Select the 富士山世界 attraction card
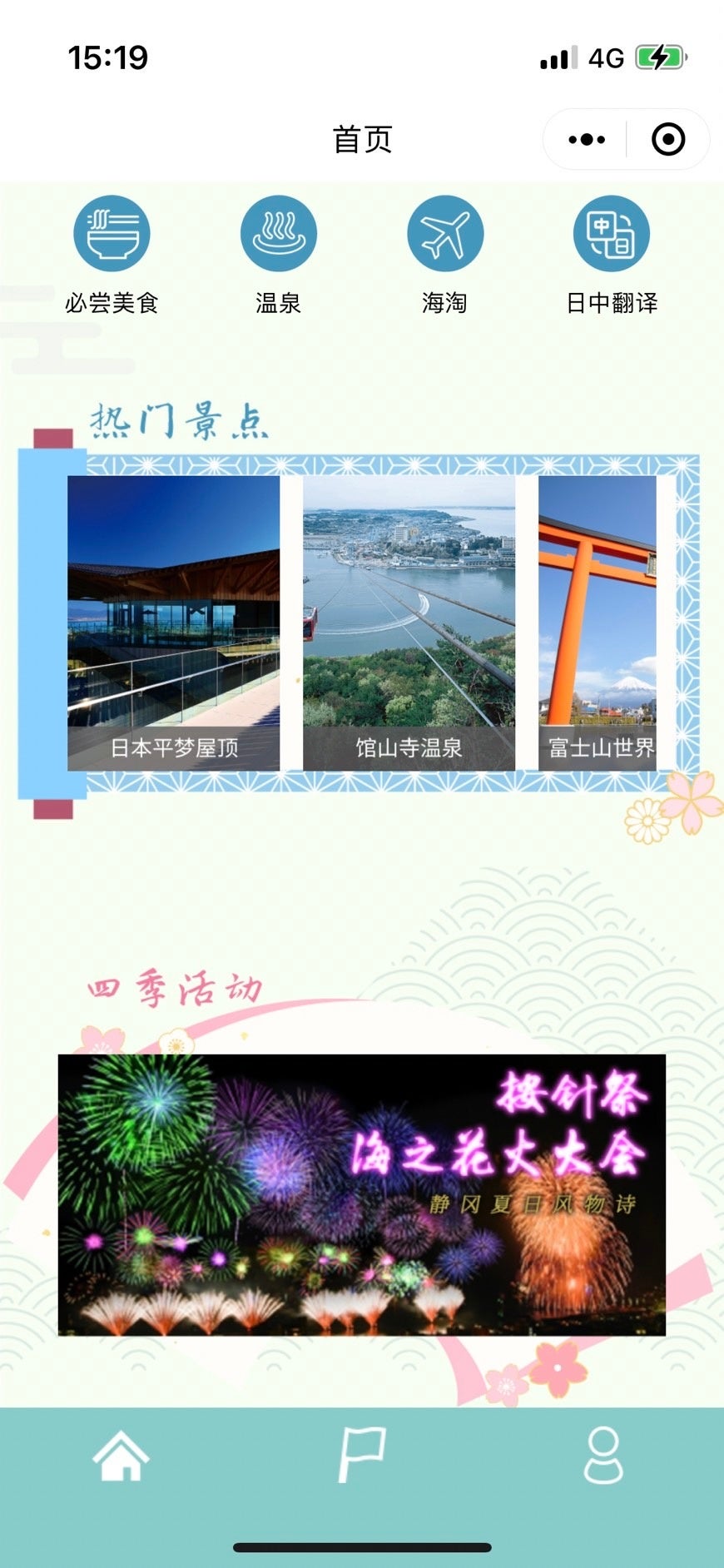Image resolution: width=724 pixels, height=1568 pixels. click(x=598, y=623)
